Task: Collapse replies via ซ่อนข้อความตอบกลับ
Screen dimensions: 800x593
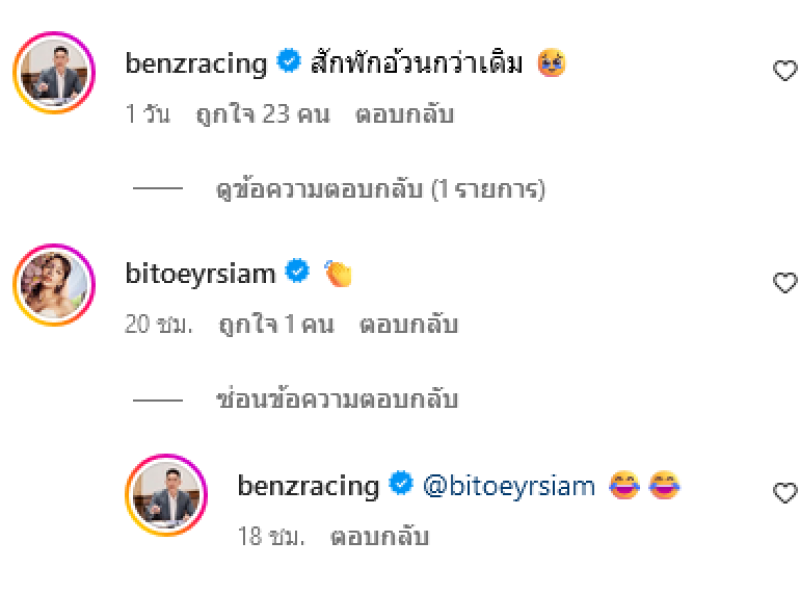Action: [x=337, y=400]
